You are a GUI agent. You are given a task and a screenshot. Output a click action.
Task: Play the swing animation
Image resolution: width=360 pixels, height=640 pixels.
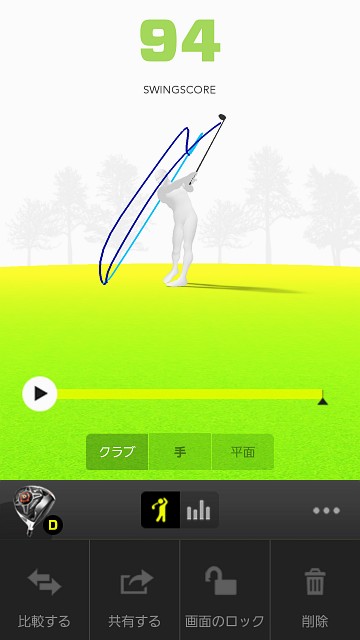pos(40,393)
